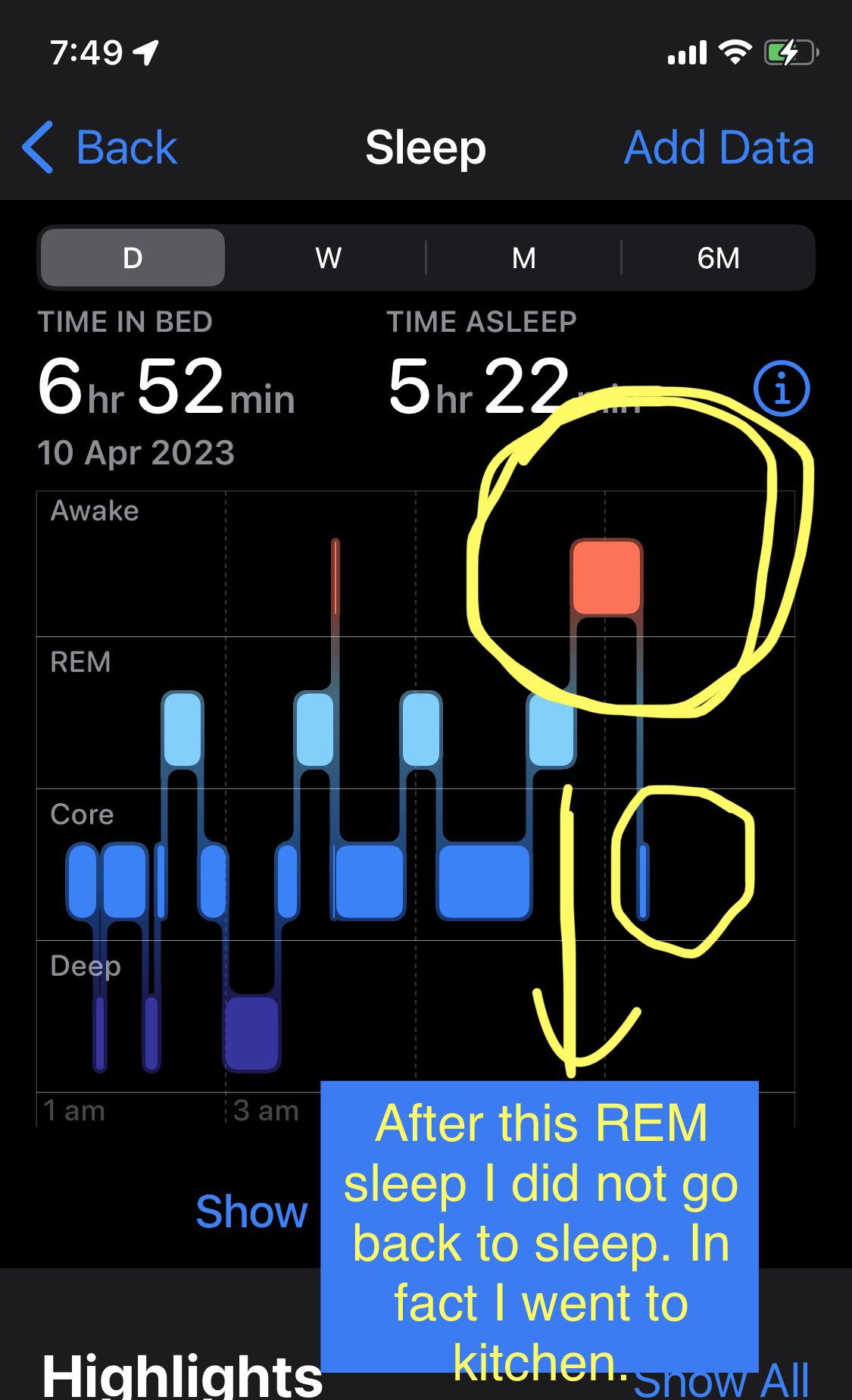Tap the back chevron arrow

coord(36,146)
